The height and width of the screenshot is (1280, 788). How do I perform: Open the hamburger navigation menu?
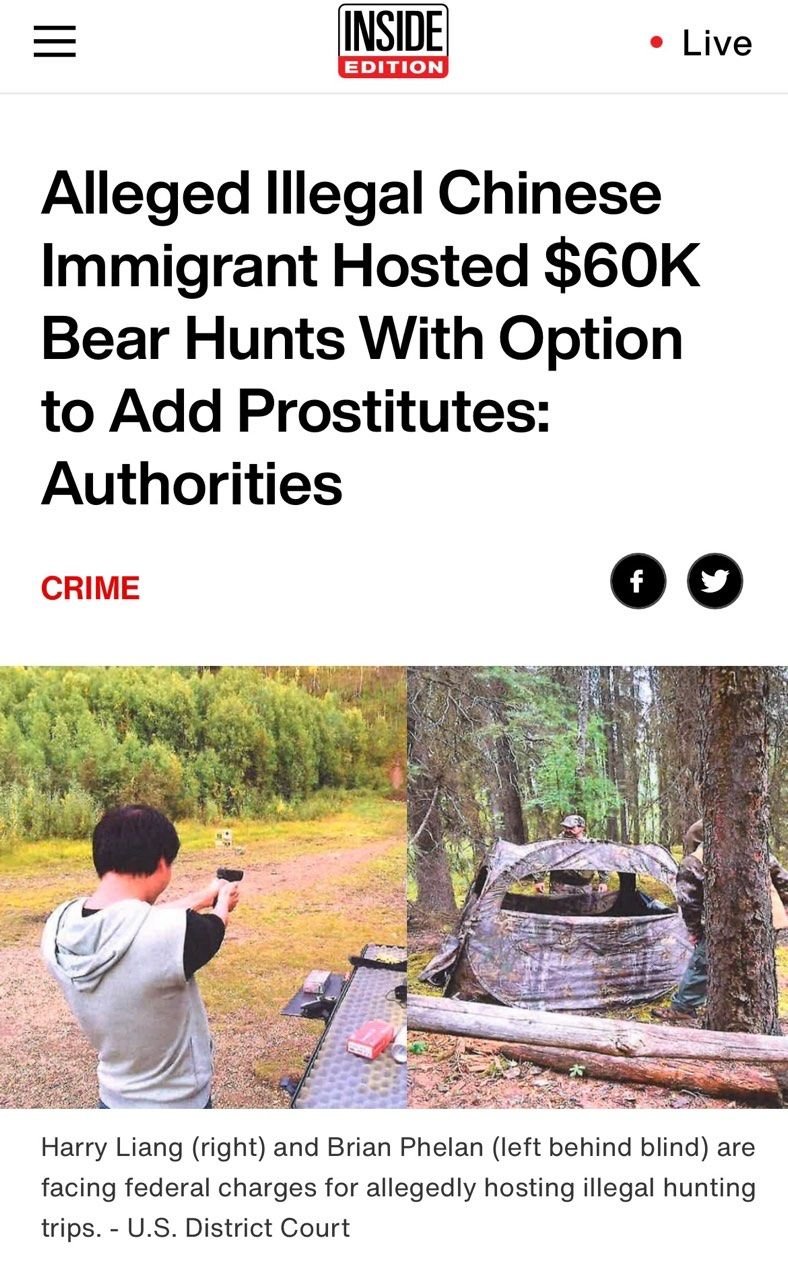(55, 42)
